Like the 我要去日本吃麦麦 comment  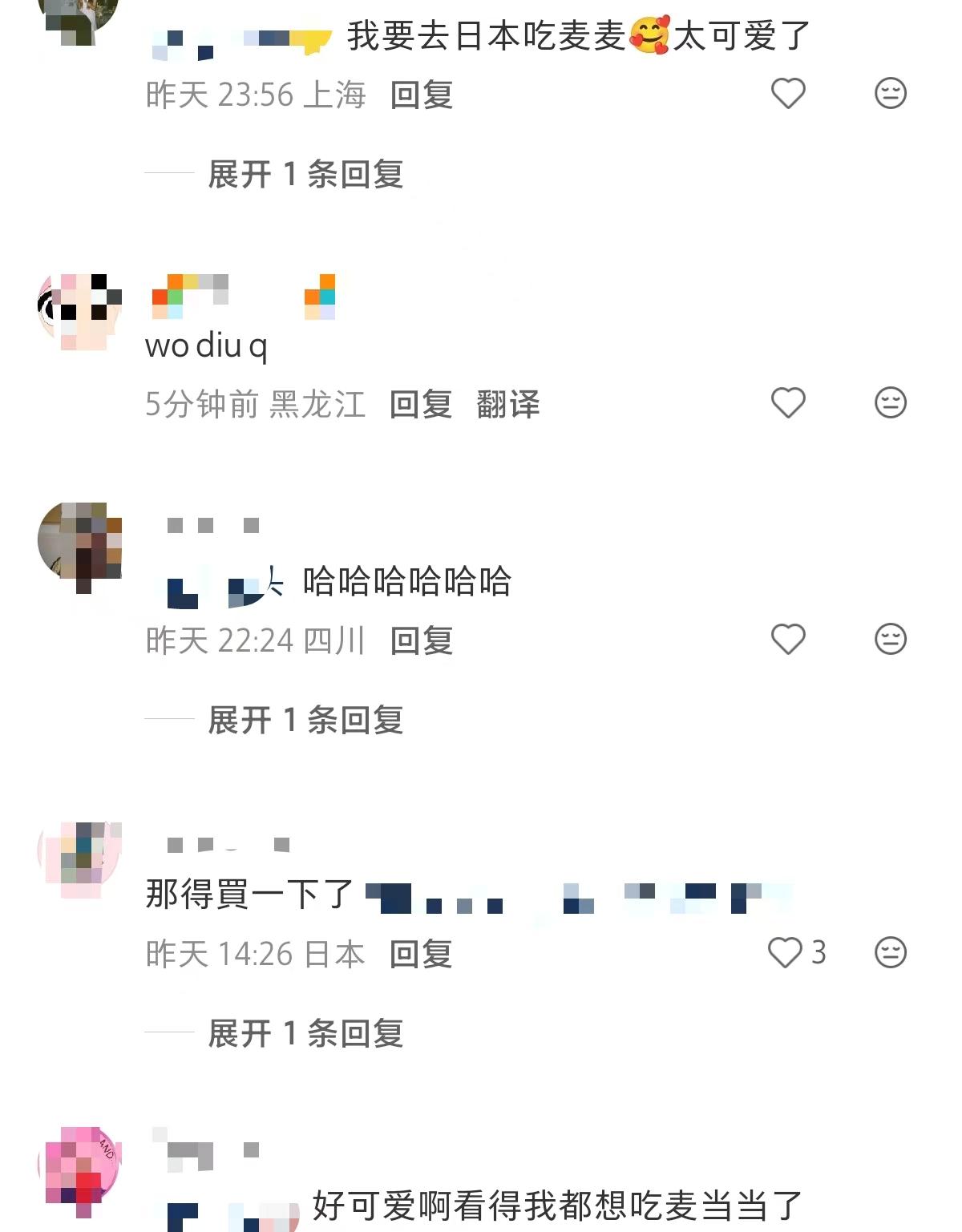[x=787, y=94]
